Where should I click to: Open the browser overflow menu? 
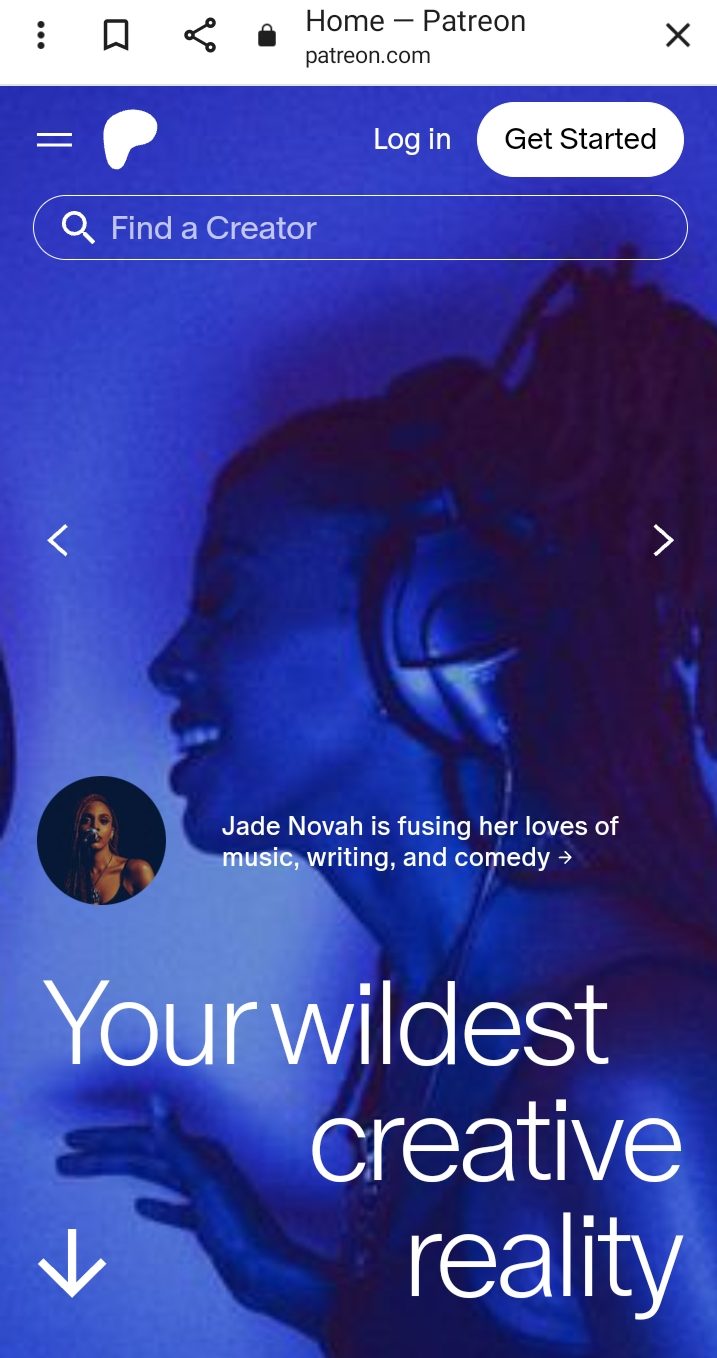(x=40, y=36)
